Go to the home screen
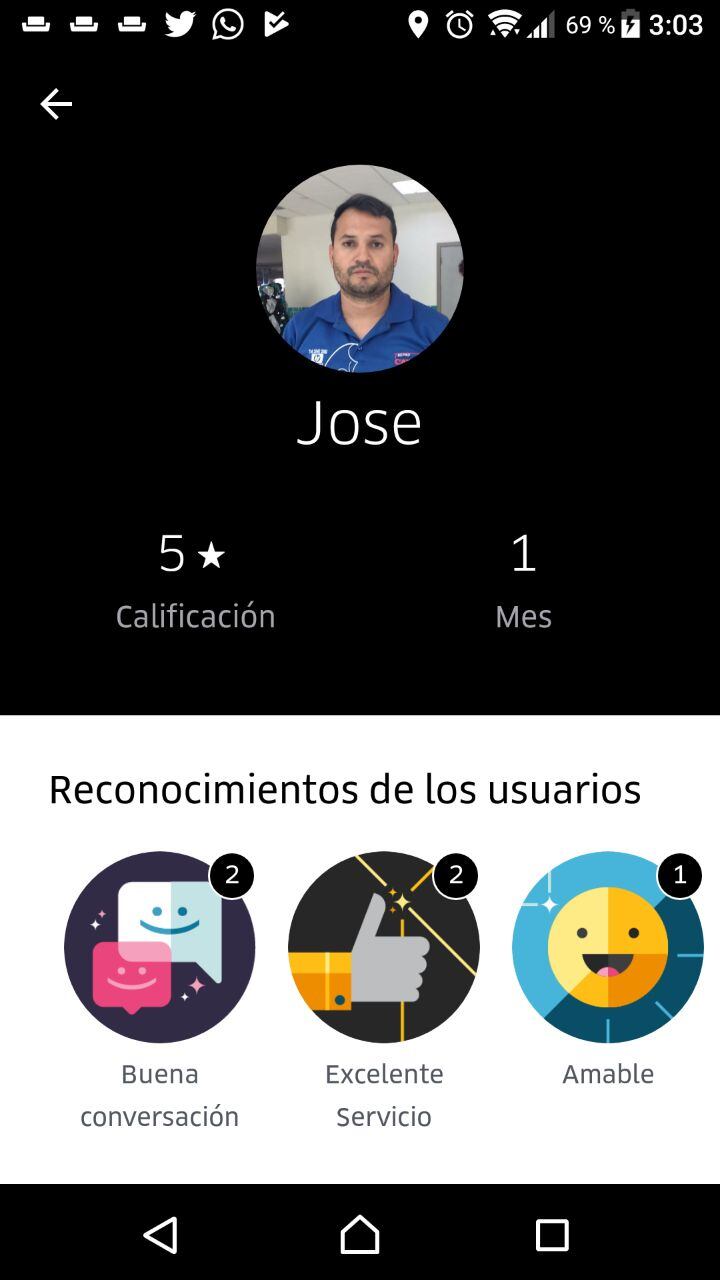Viewport: 720px width, 1280px height. click(x=360, y=1235)
